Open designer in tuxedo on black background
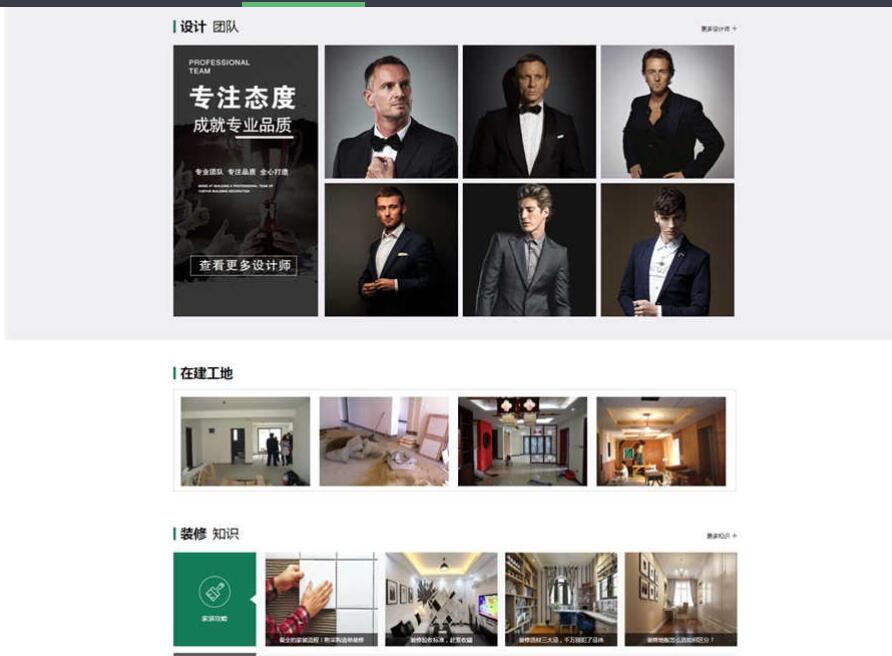Viewport: 892px width, 656px height. coord(529,112)
